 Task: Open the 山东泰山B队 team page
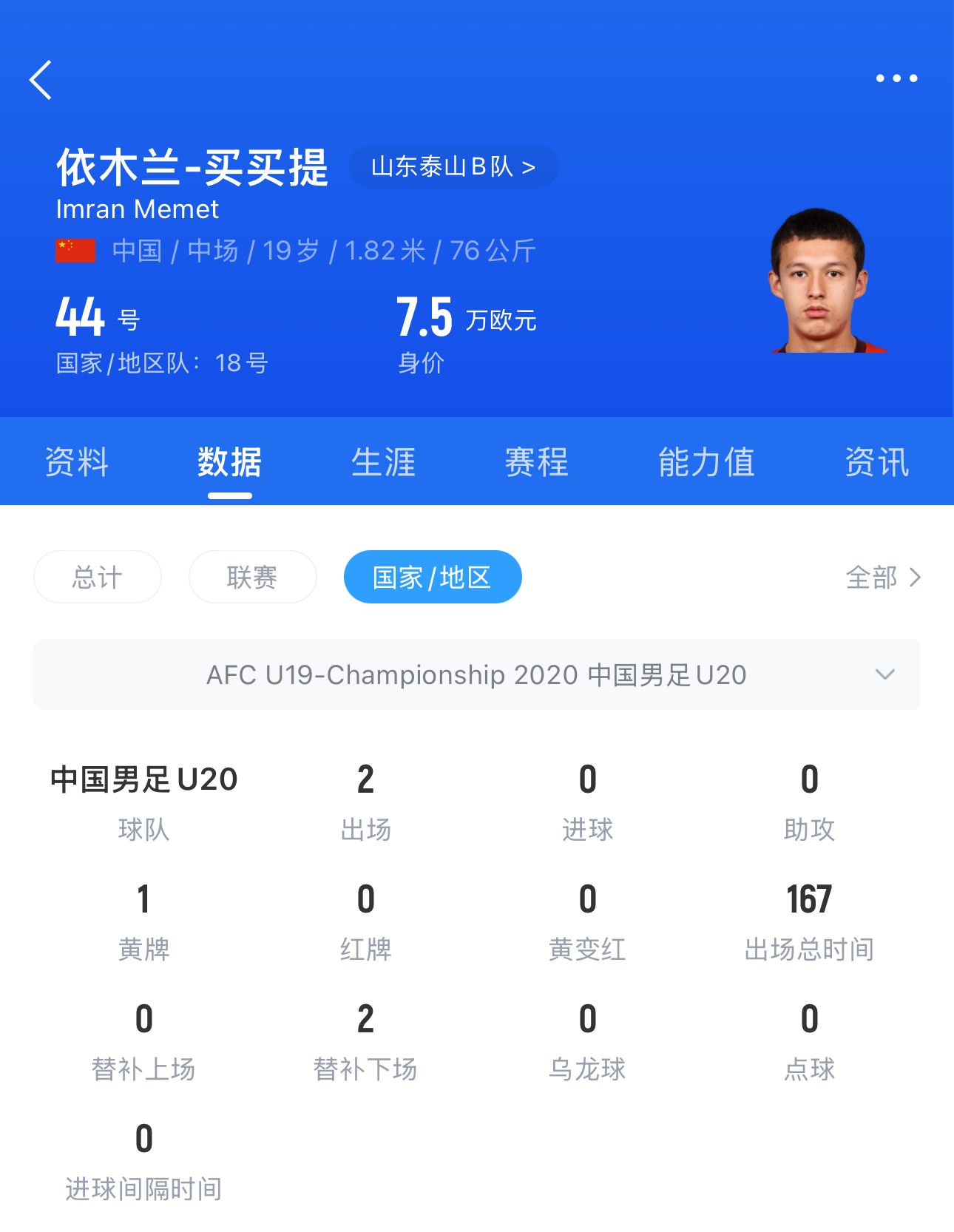[x=453, y=167]
